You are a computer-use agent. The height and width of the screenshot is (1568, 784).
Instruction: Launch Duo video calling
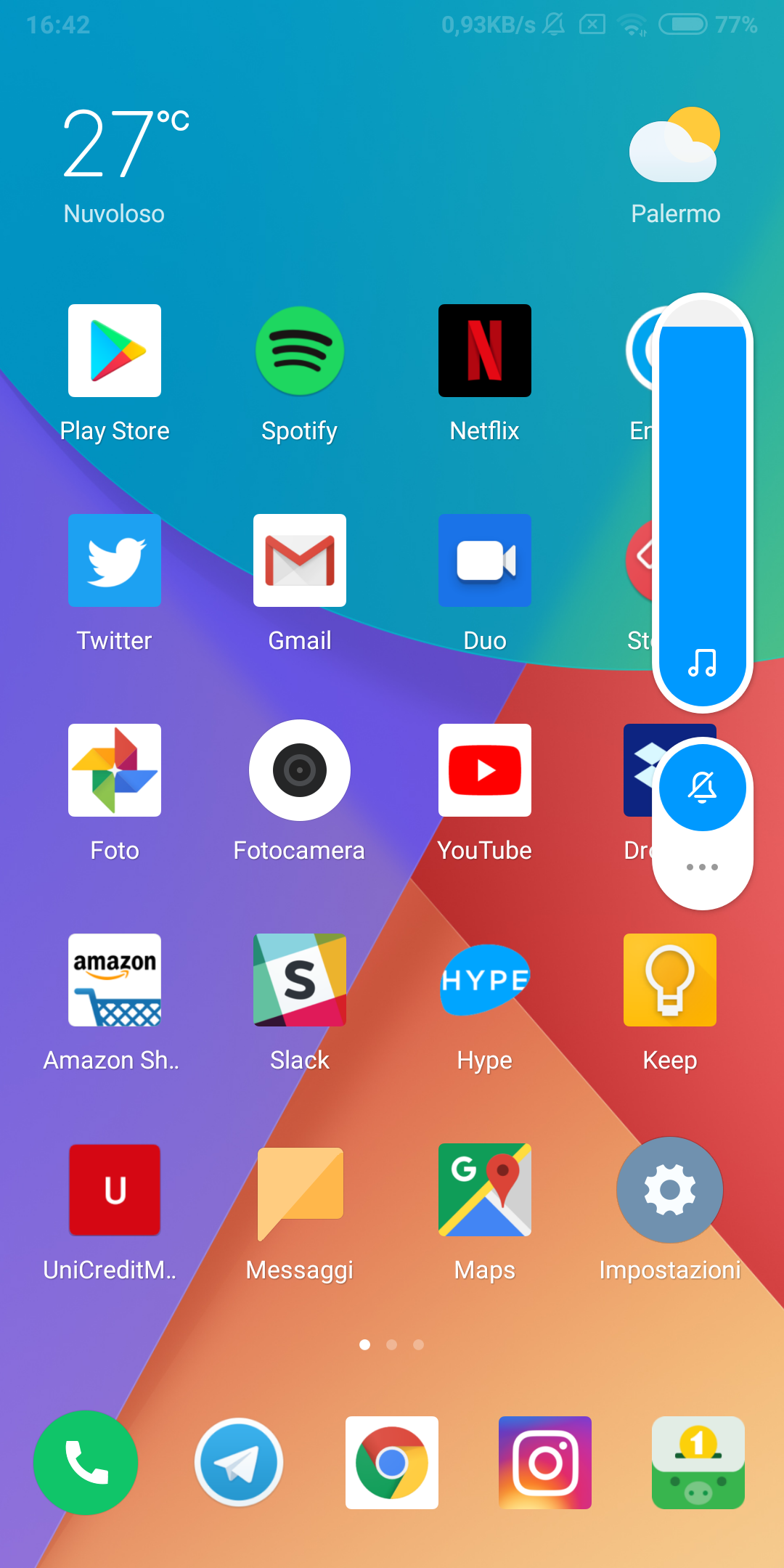coord(485,560)
